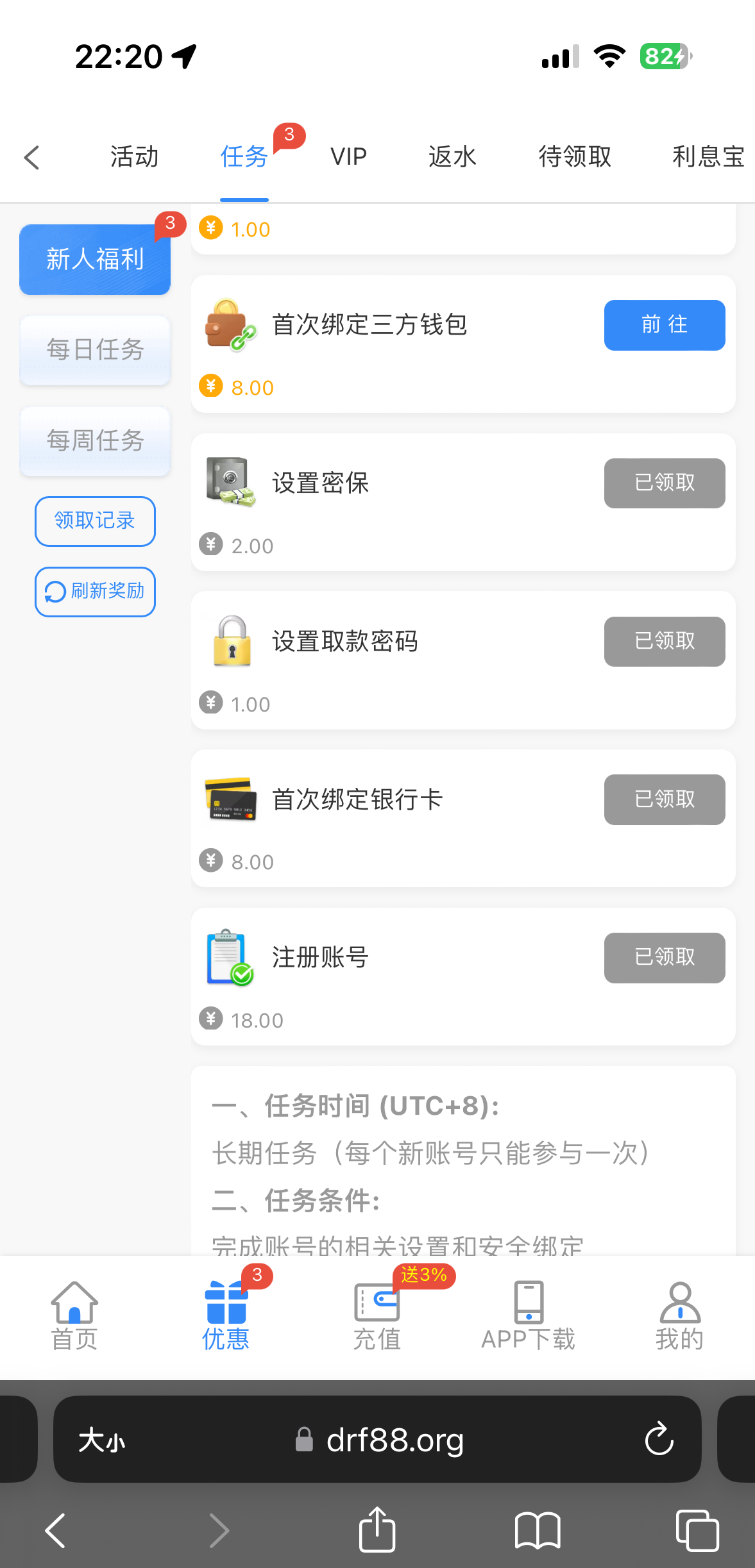
Task: Select the 新人福利 category
Action: click(x=95, y=260)
